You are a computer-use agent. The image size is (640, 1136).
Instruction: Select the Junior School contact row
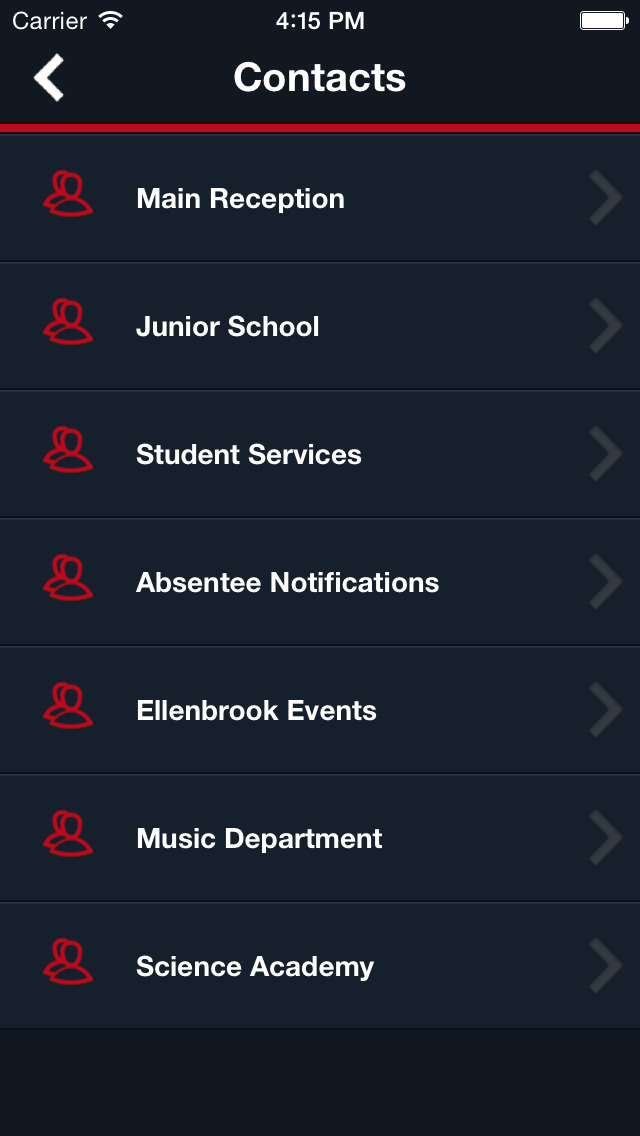click(320, 326)
